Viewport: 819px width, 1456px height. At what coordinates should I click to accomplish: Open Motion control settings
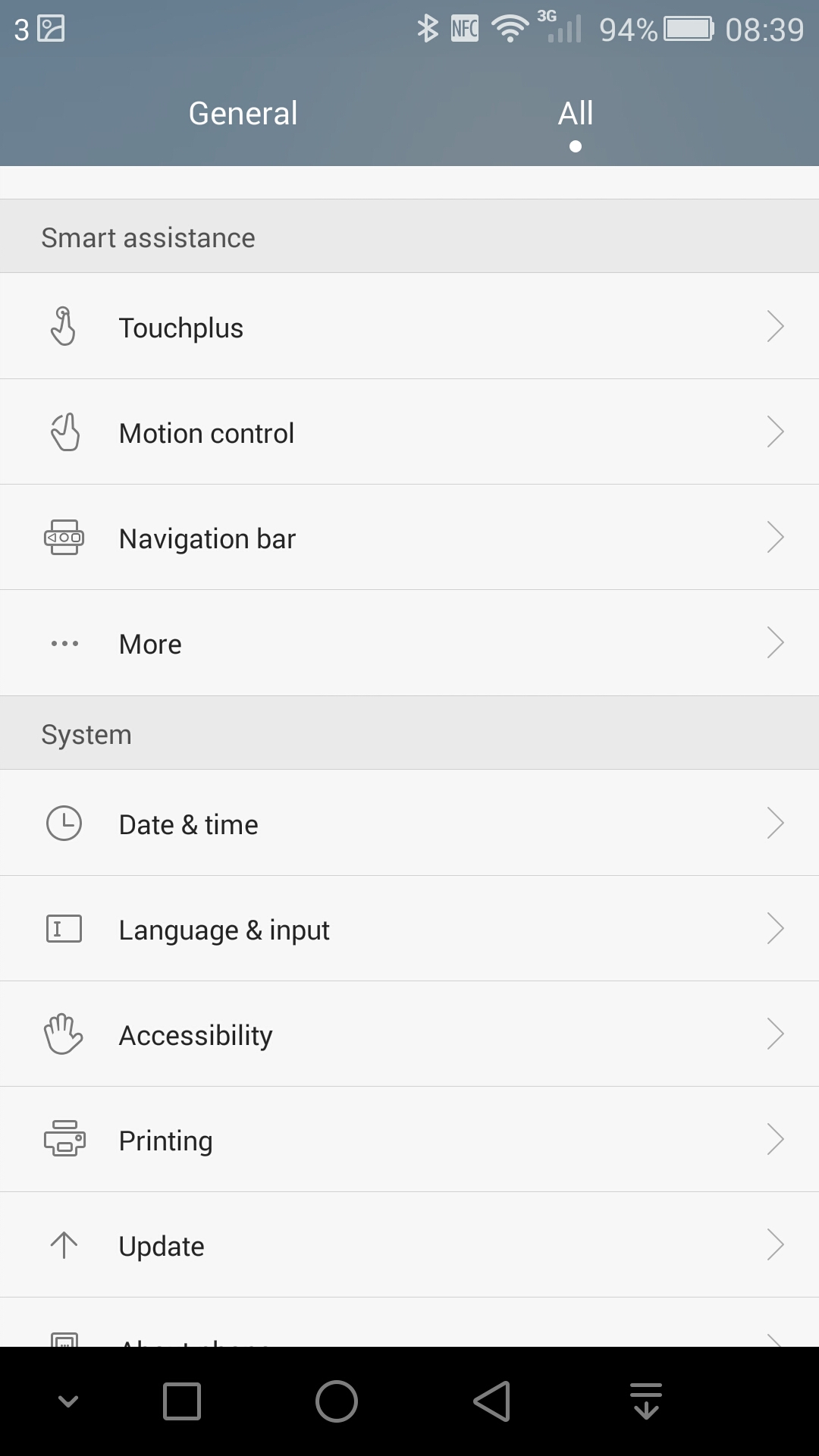409,432
